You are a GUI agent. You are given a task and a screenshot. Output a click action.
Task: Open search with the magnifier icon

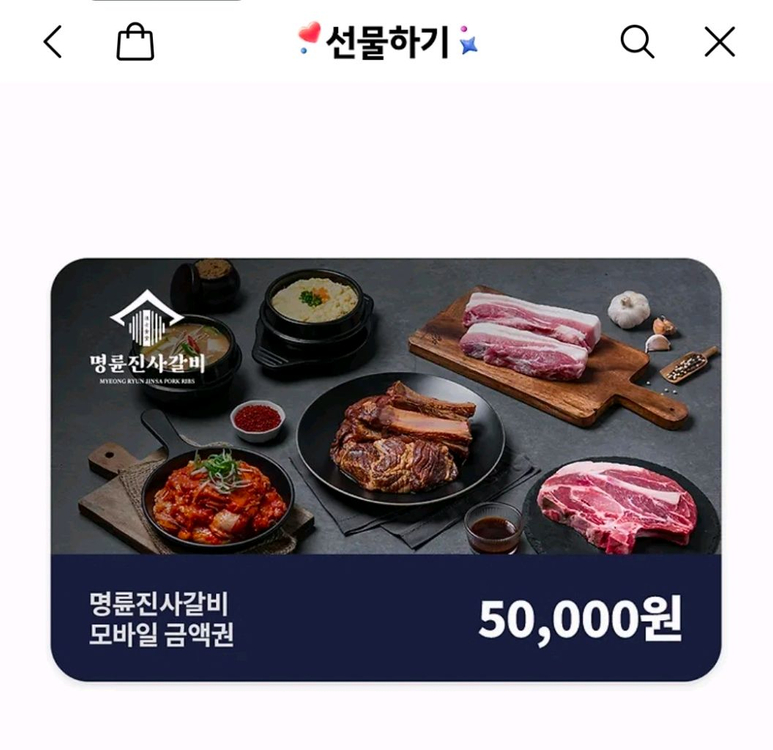637,42
